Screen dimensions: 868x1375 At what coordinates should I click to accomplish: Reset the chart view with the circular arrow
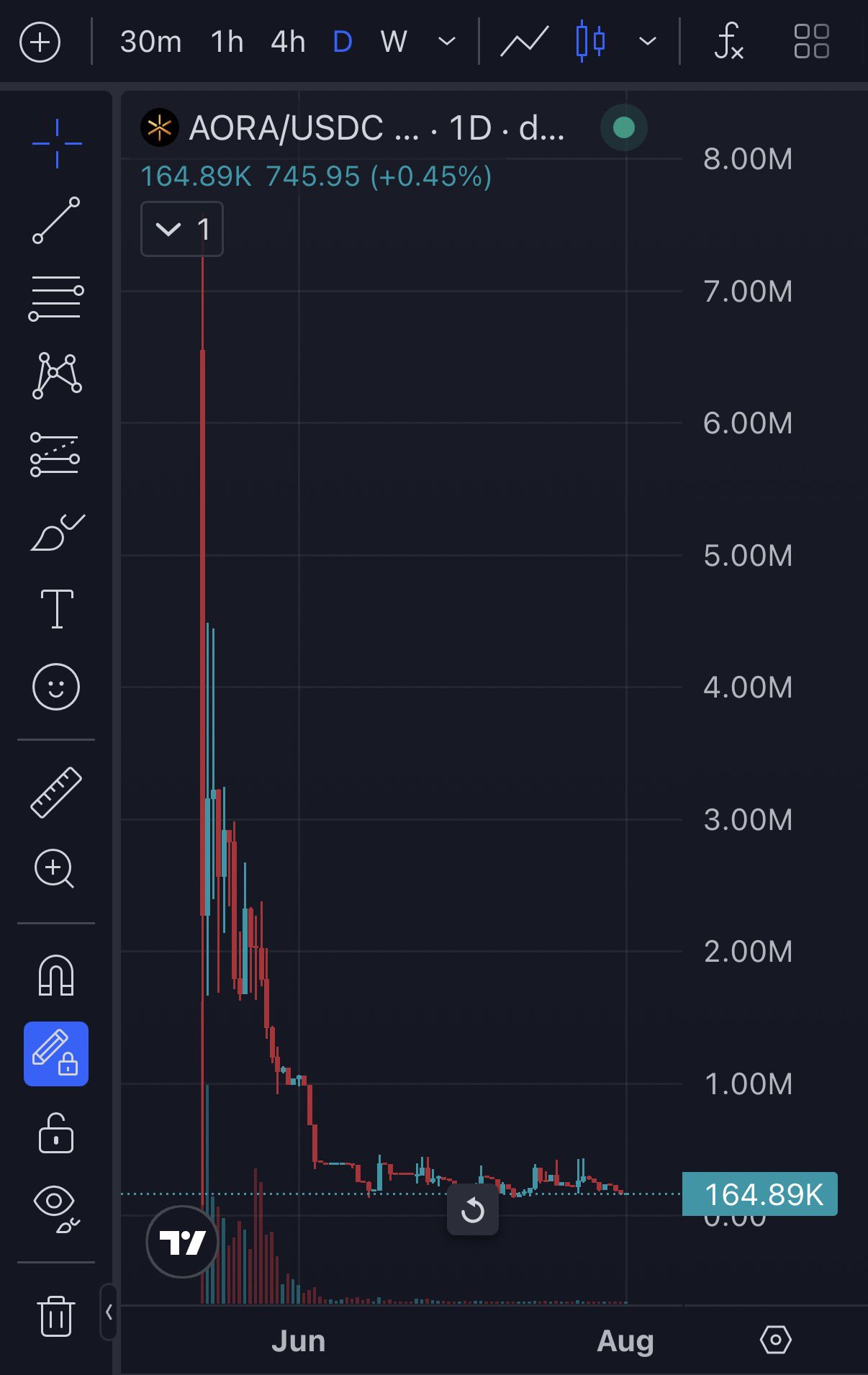click(x=473, y=1209)
